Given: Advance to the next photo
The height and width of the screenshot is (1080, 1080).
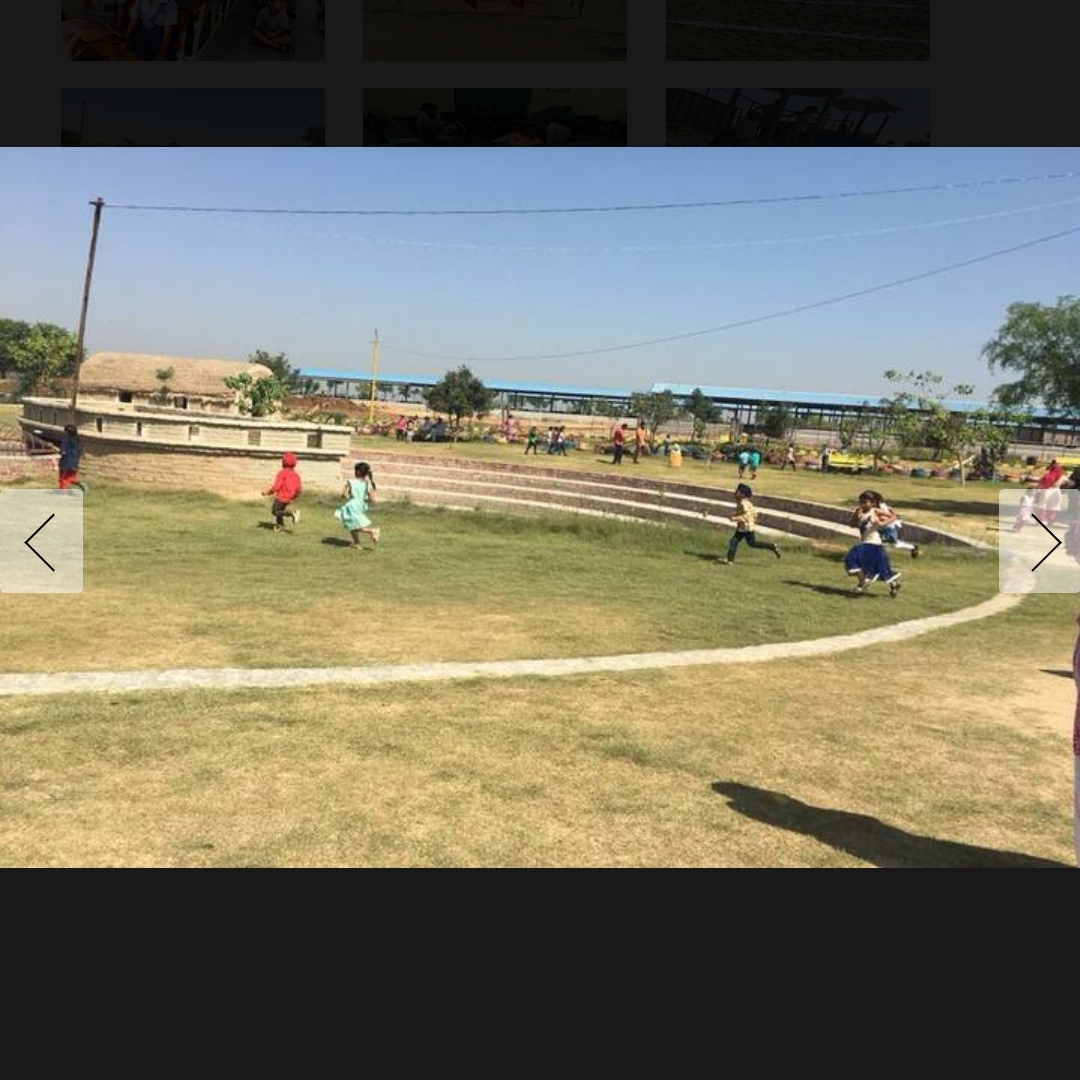Looking at the screenshot, I should (x=1041, y=541).
